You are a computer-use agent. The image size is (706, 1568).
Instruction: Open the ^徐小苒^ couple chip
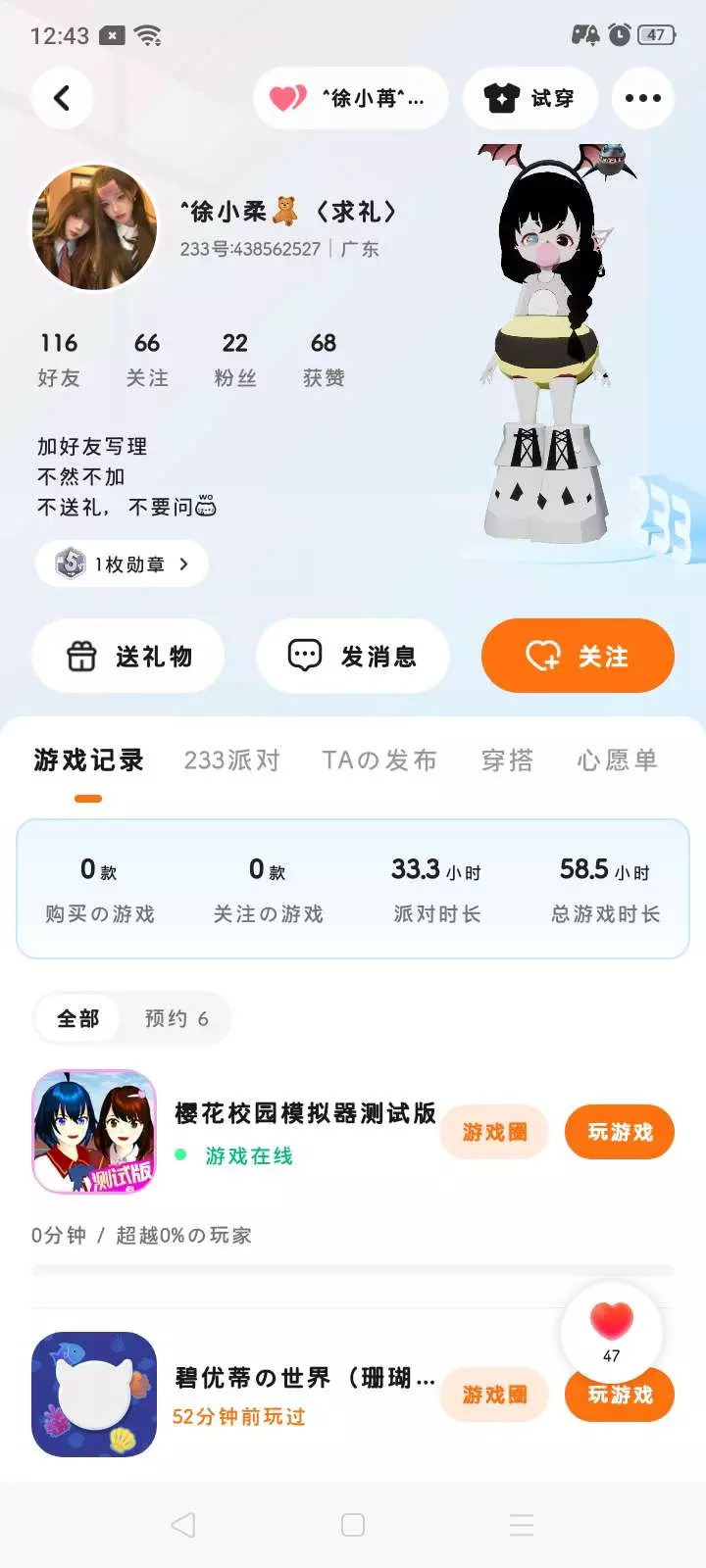click(350, 98)
